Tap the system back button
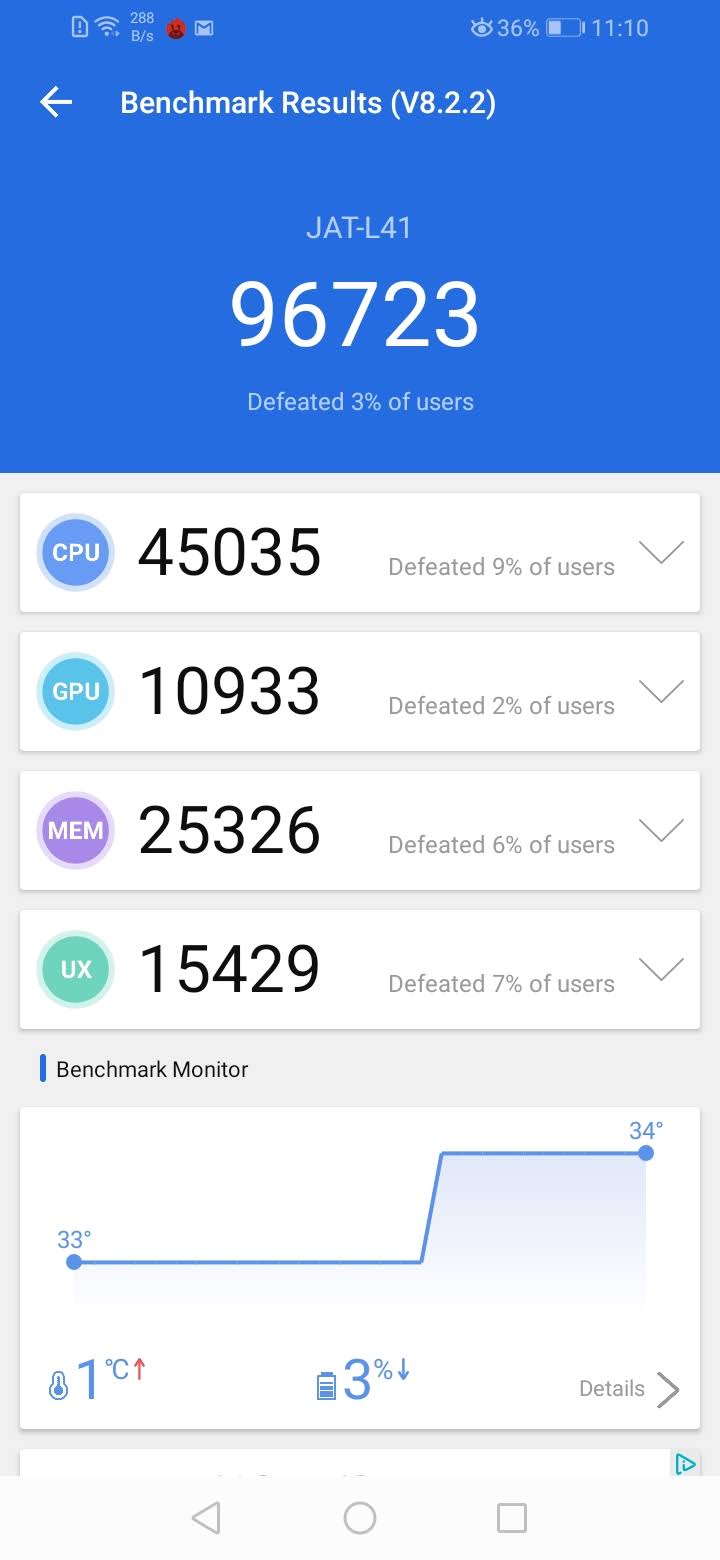The width and height of the screenshot is (720, 1560). pos(206,1518)
